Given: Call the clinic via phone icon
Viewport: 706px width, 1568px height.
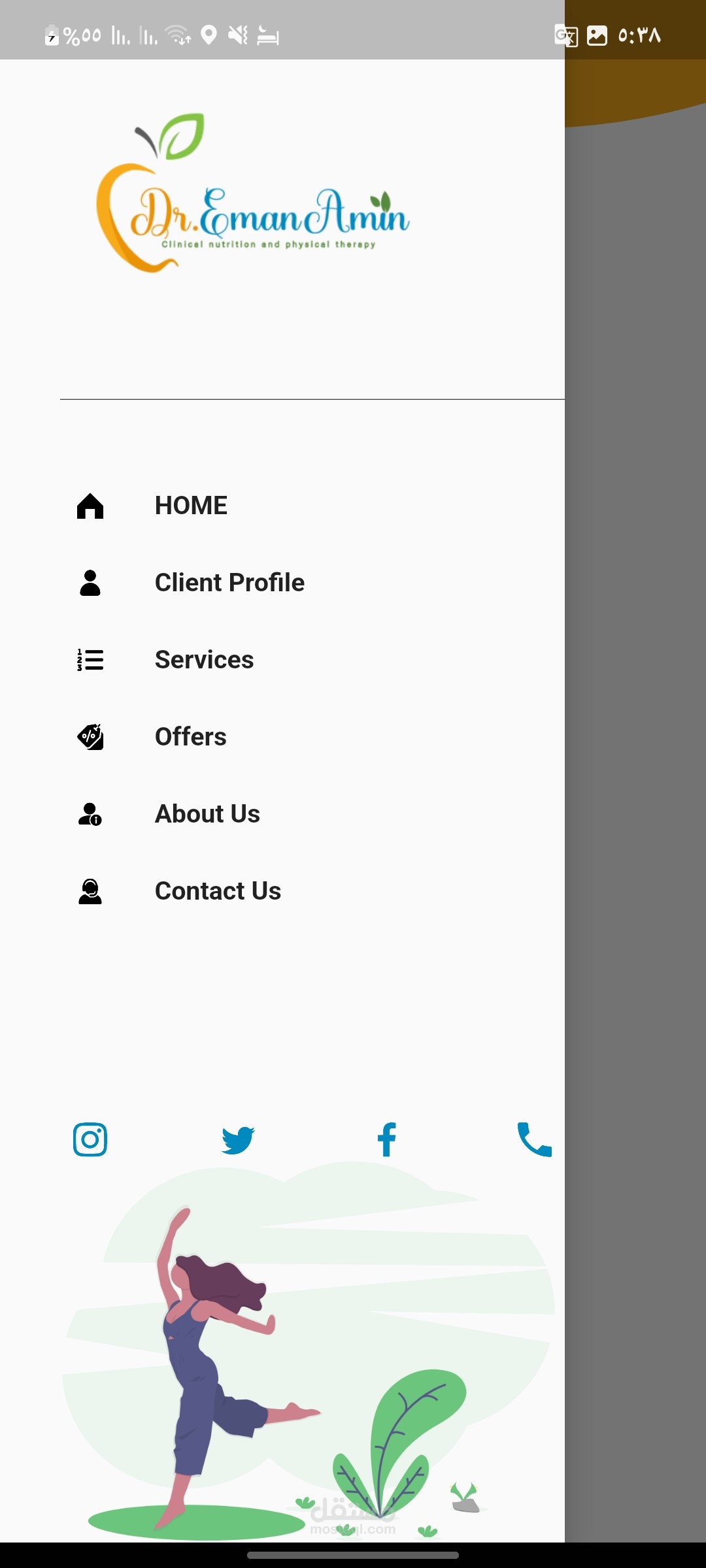Looking at the screenshot, I should coord(534,1140).
